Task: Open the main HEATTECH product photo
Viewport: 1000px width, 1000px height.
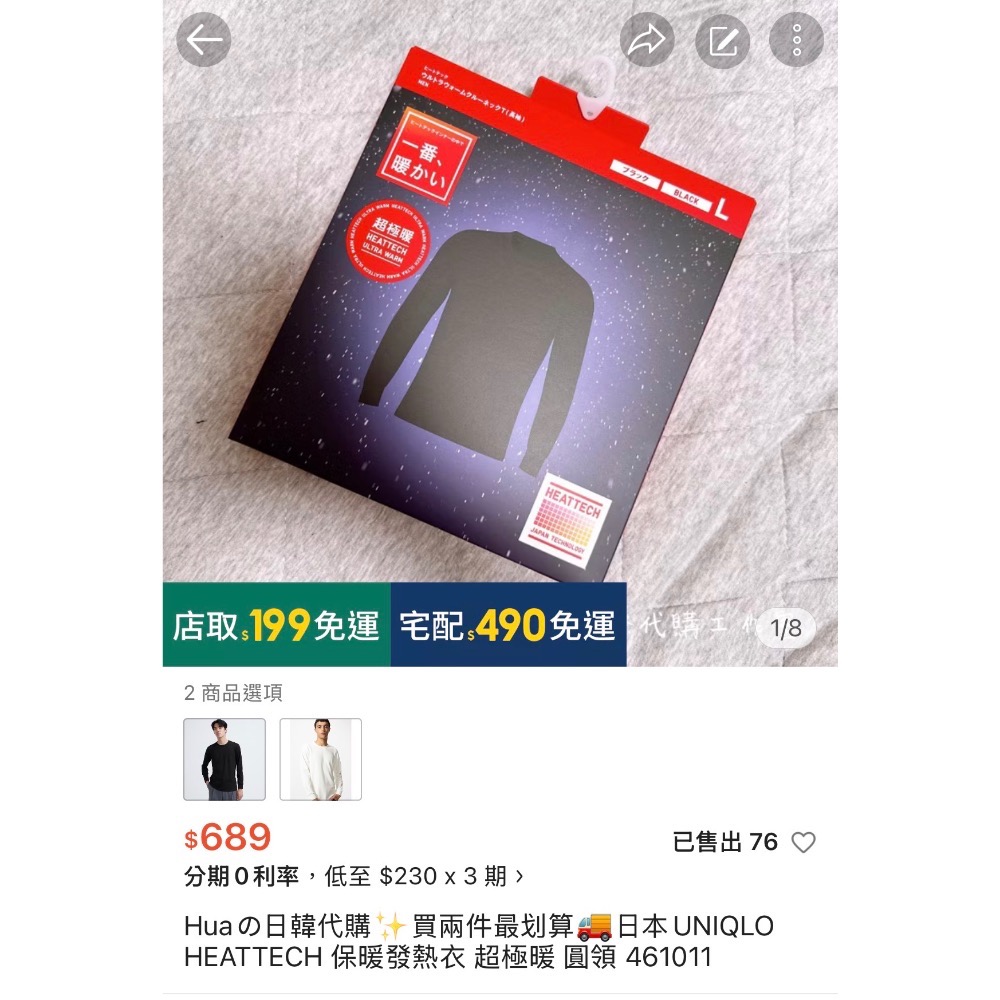Action: [500, 320]
